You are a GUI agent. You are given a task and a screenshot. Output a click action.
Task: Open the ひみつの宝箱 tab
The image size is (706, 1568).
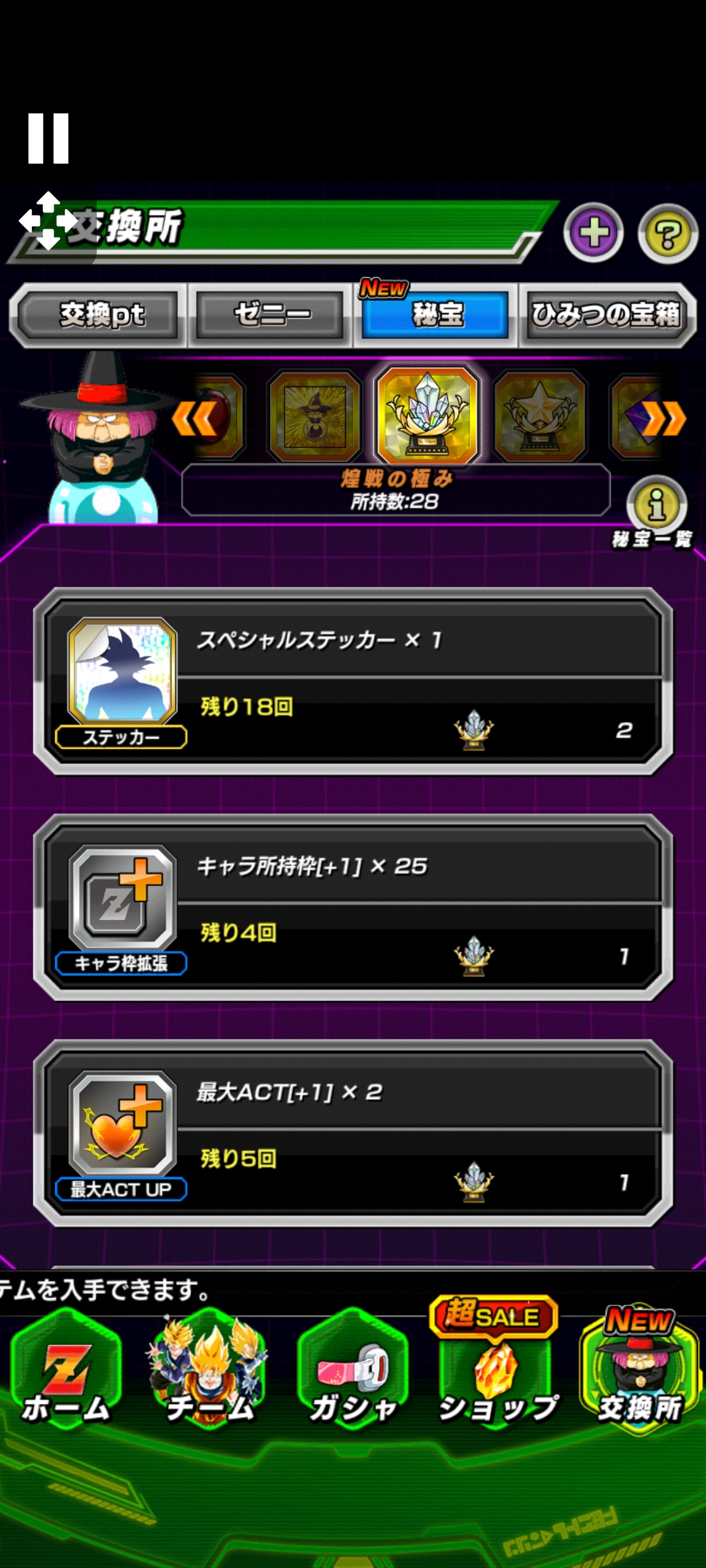(x=607, y=315)
